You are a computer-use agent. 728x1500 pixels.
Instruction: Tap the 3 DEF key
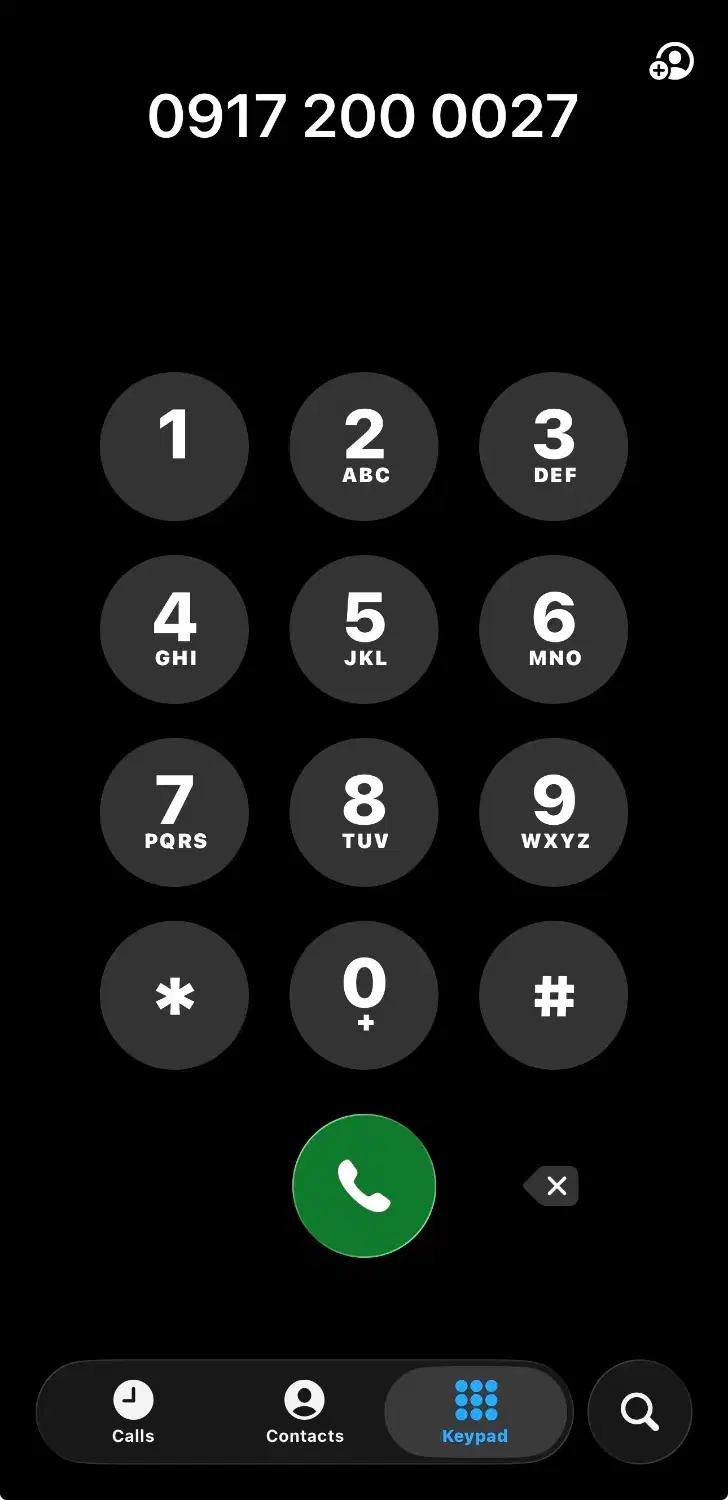pyautogui.click(x=553, y=446)
